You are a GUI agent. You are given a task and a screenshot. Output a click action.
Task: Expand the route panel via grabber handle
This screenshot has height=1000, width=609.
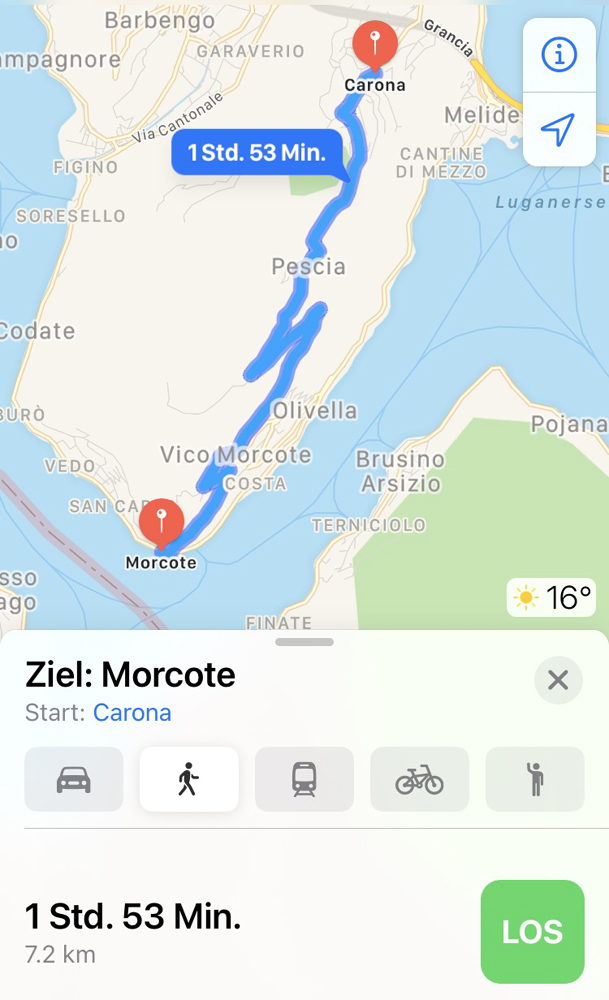click(x=304, y=642)
